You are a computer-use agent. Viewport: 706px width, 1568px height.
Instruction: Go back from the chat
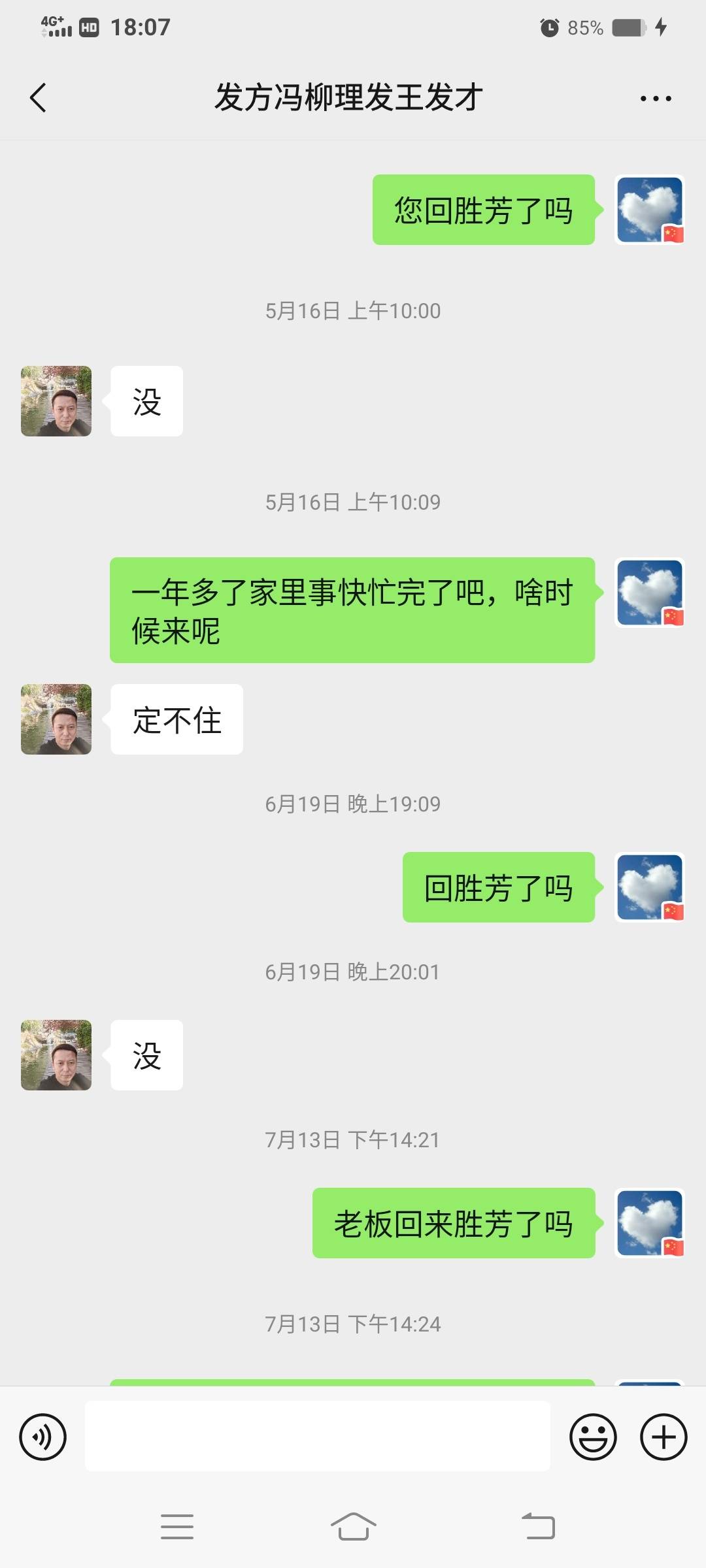[38, 98]
